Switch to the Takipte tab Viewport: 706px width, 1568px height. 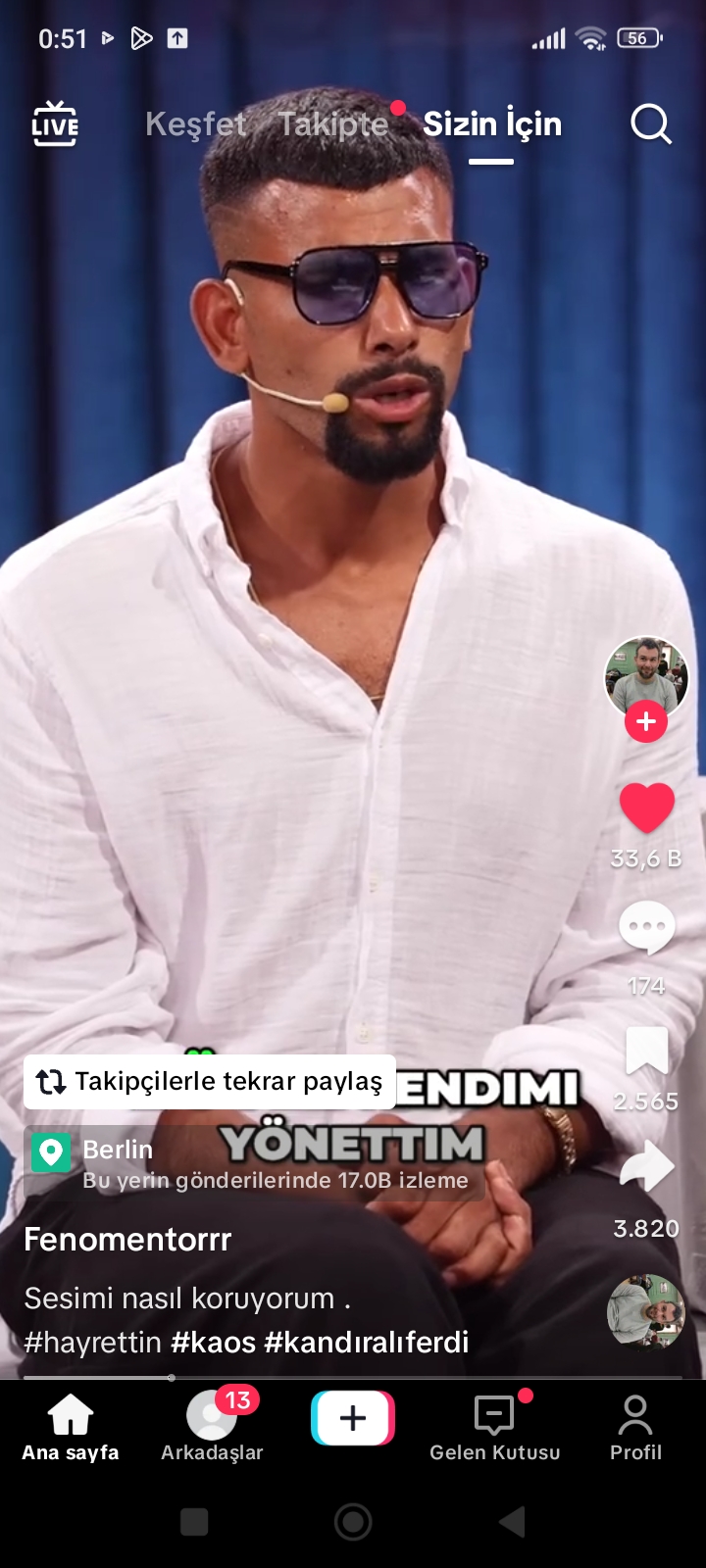333,124
